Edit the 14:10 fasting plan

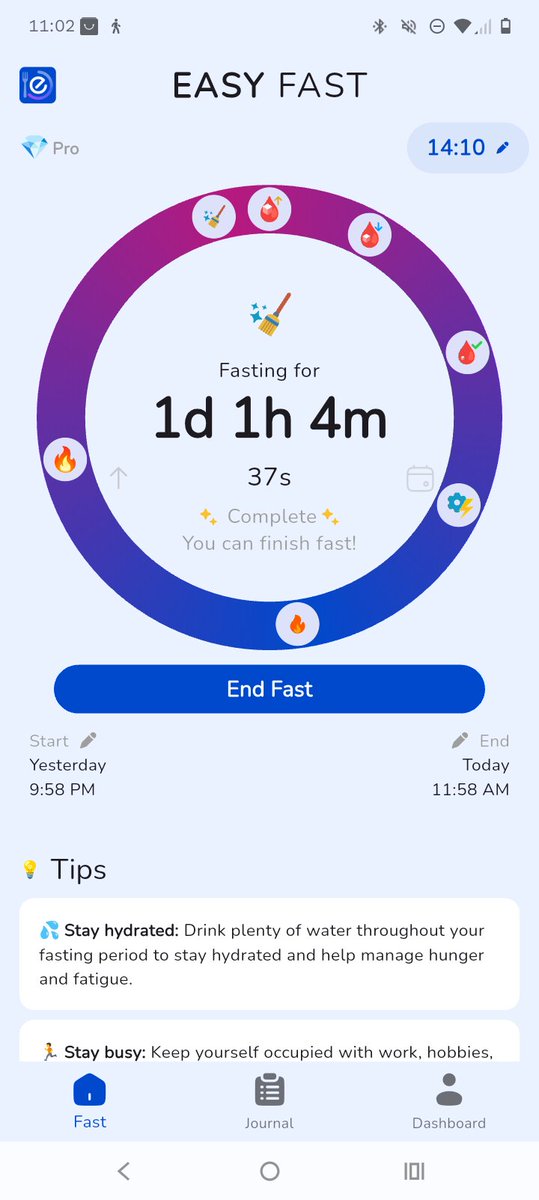[x=468, y=148]
